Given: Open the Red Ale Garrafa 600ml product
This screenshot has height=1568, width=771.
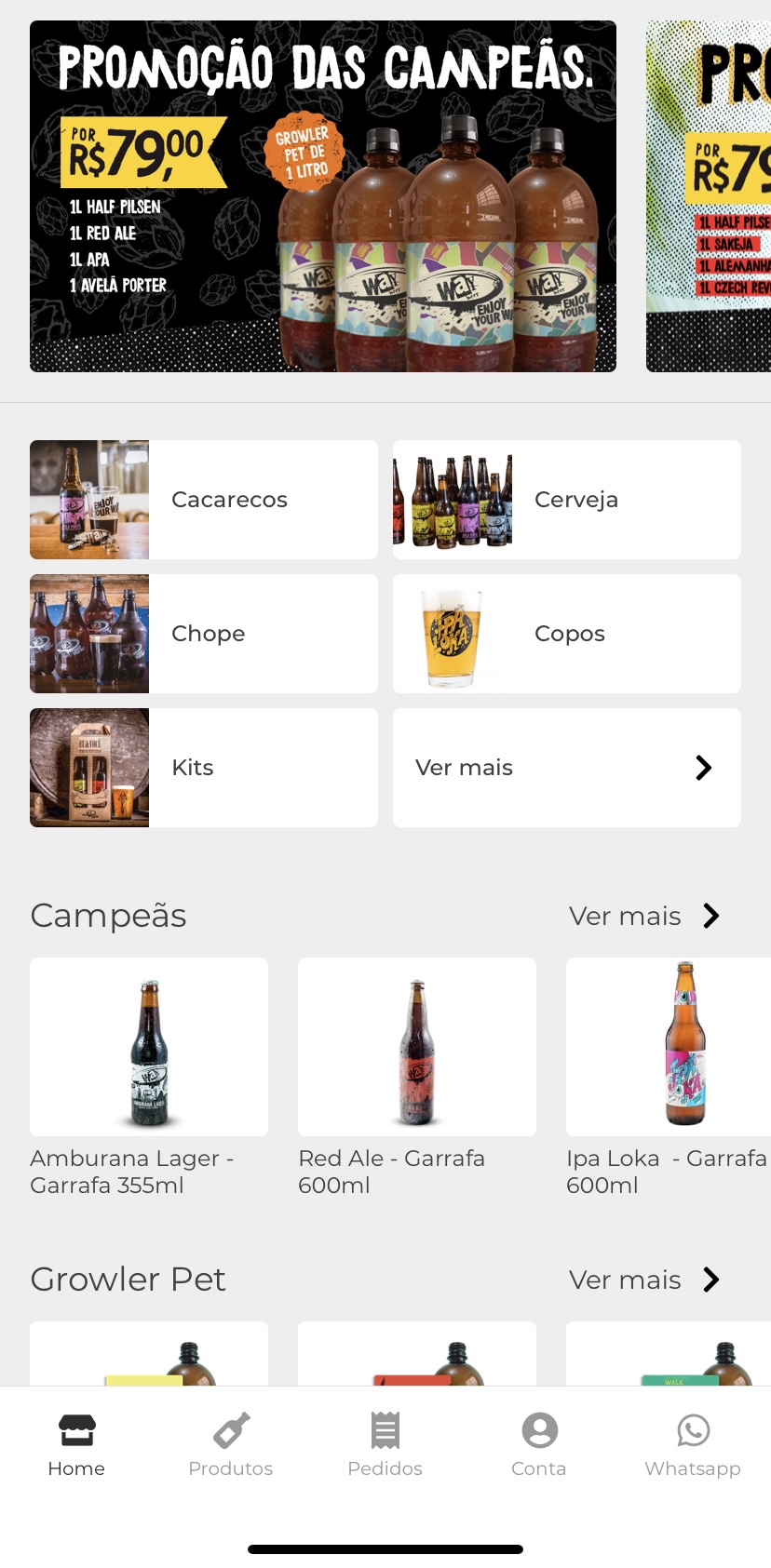Looking at the screenshot, I should pyautogui.click(x=416, y=1047).
